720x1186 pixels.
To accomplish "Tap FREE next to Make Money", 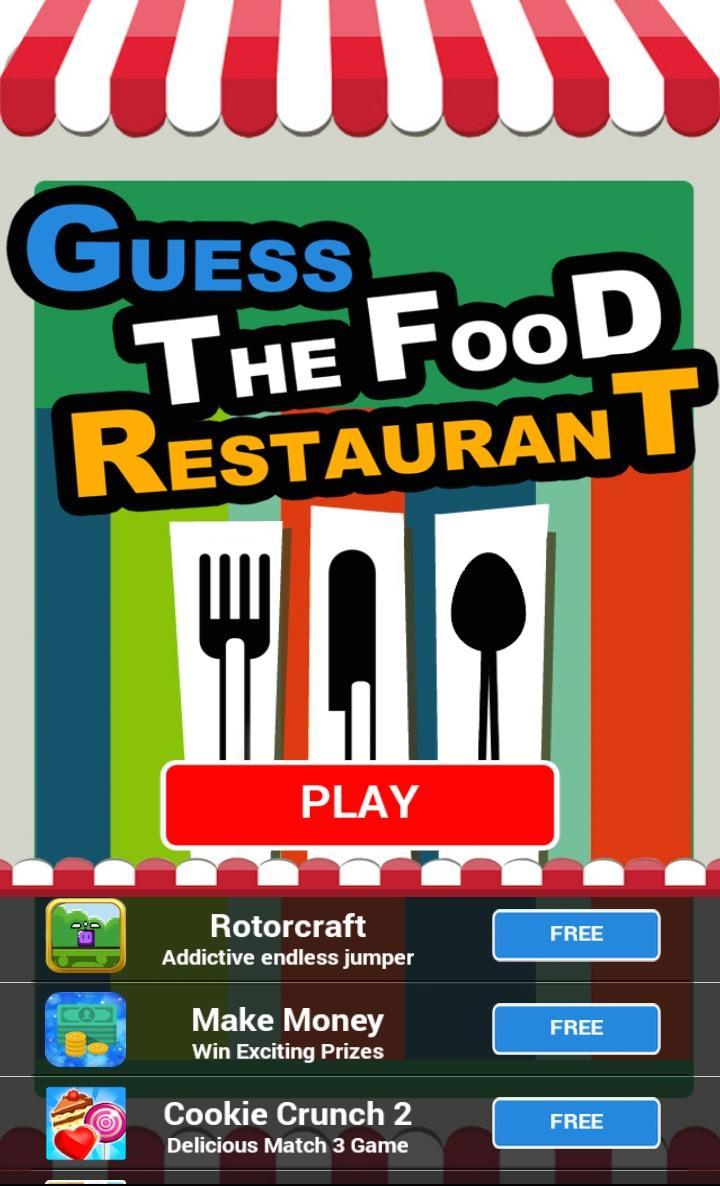I will point(576,1029).
